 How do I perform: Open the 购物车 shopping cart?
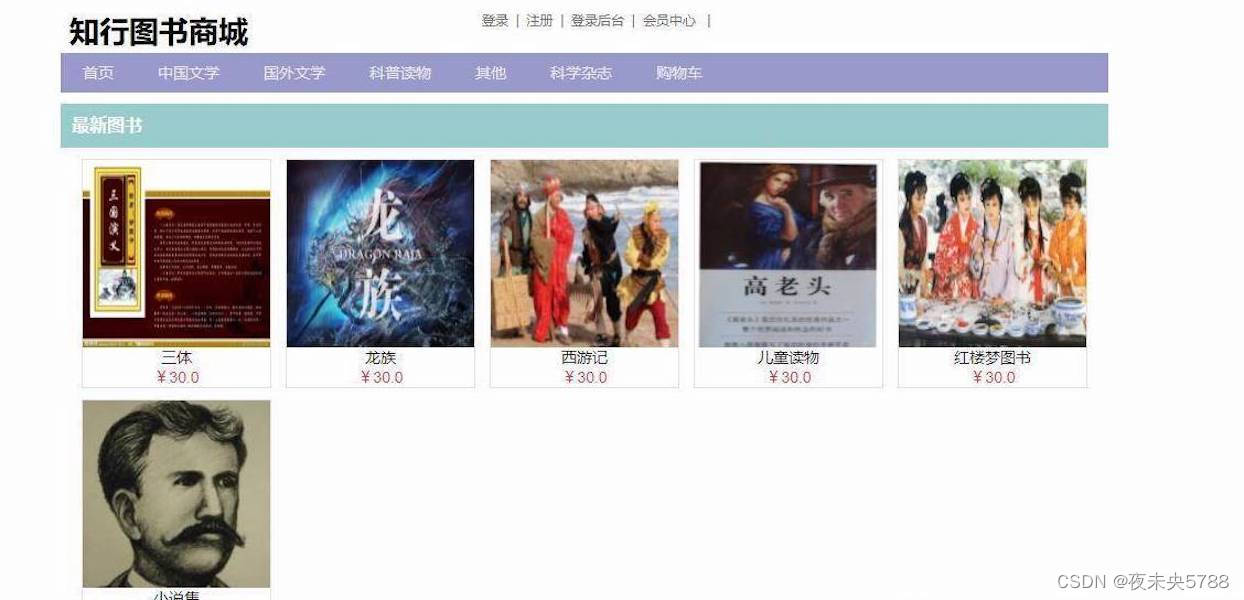pyautogui.click(x=679, y=73)
